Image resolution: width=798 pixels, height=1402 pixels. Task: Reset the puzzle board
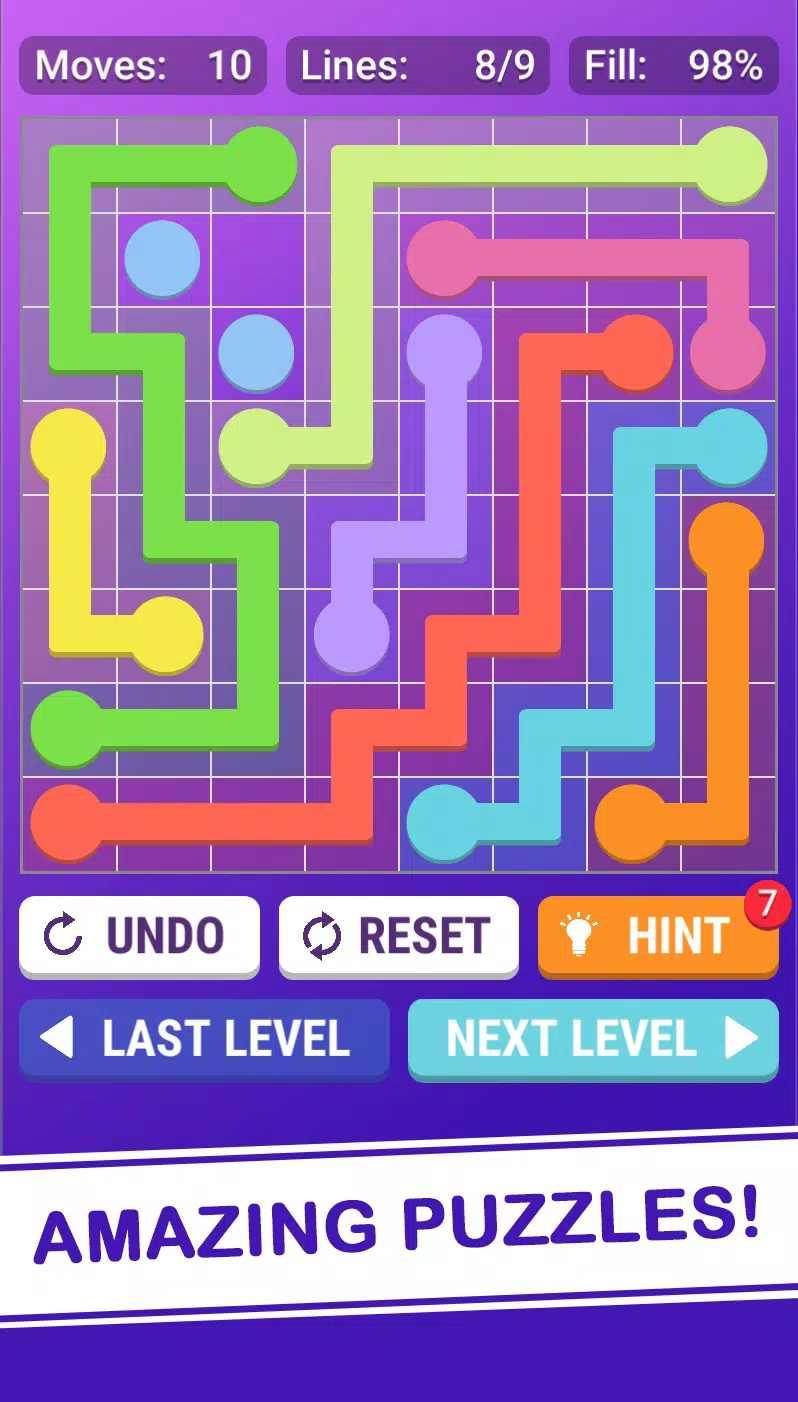point(398,935)
